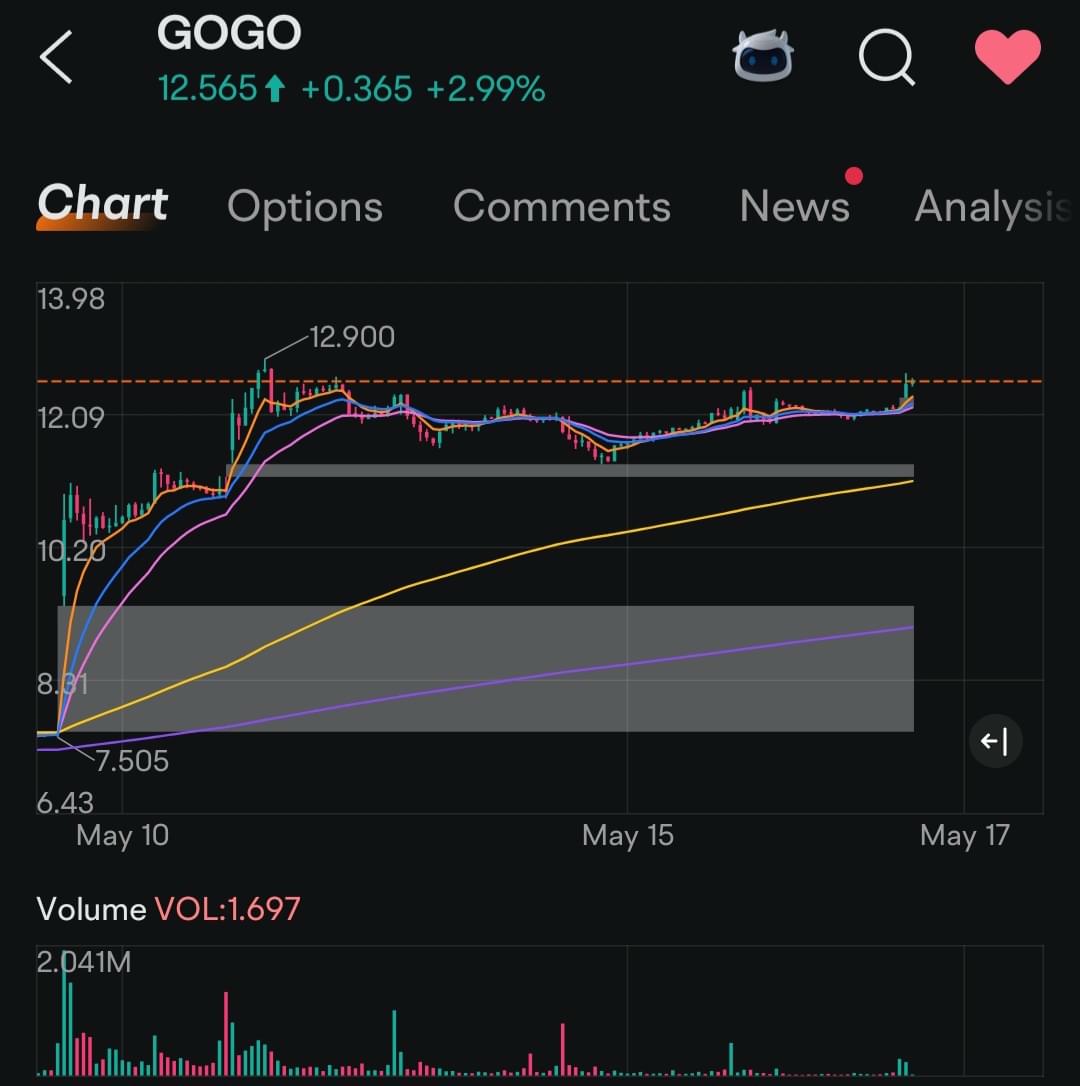Switch to the Options tab
The width and height of the screenshot is (1080, 1086).
[x=305, y=207]
